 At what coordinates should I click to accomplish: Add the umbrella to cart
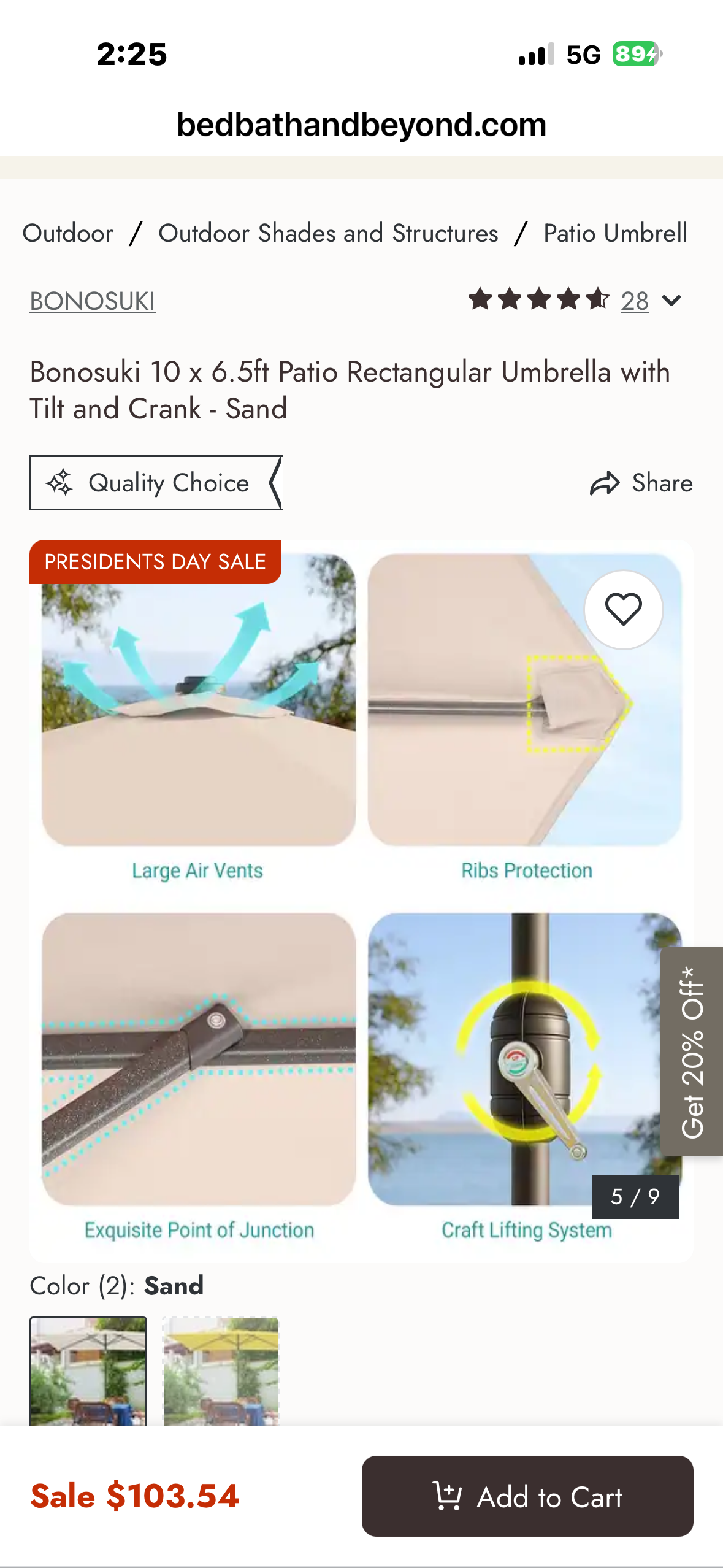pyautogui.click(x=527, y=1496)
